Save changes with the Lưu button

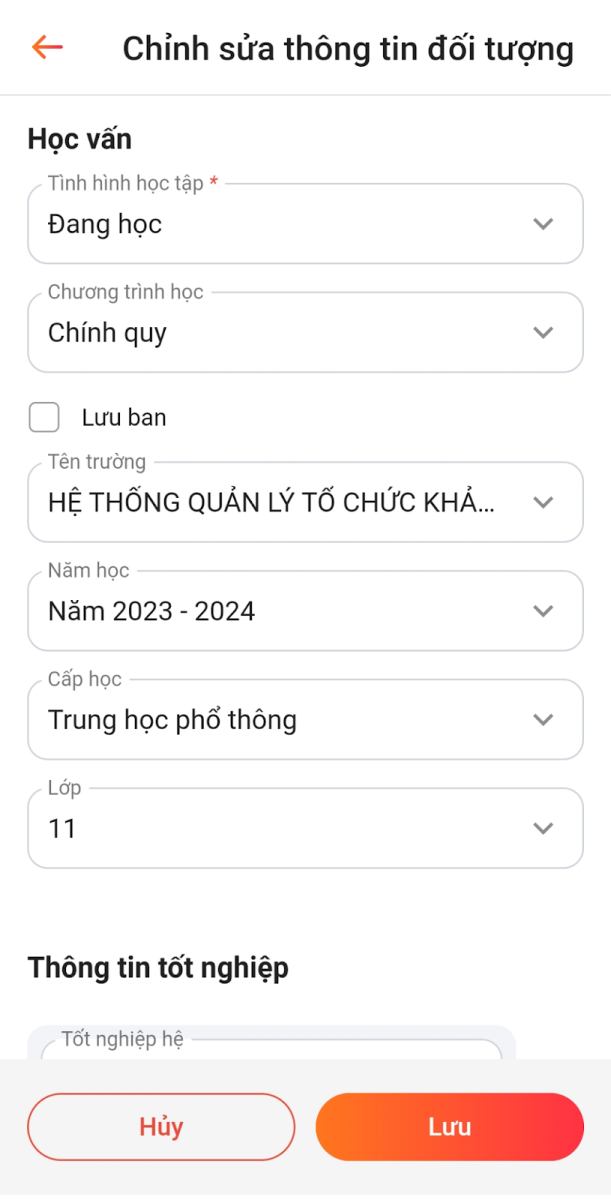coord(449,1127)
